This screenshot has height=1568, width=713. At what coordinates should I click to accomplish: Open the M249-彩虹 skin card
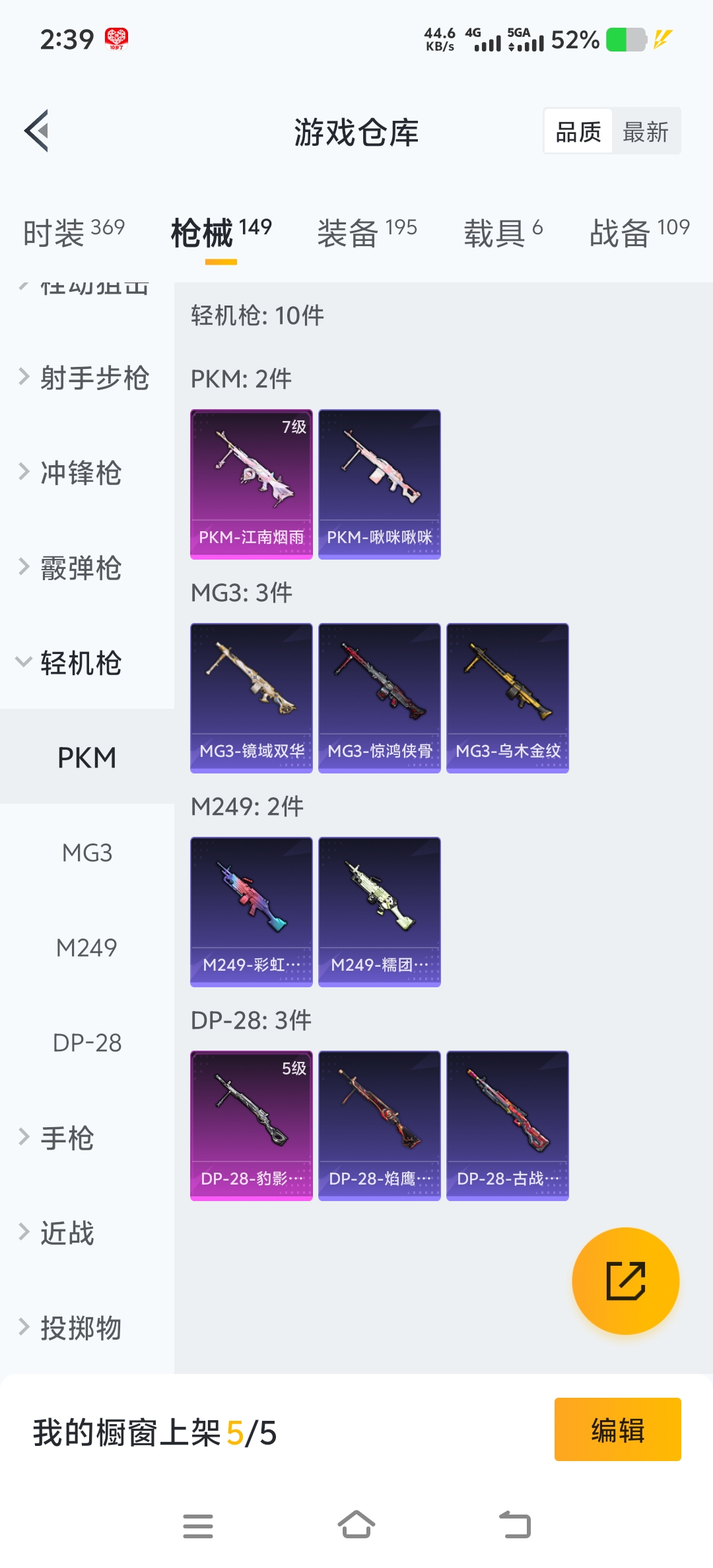point(251,911)
